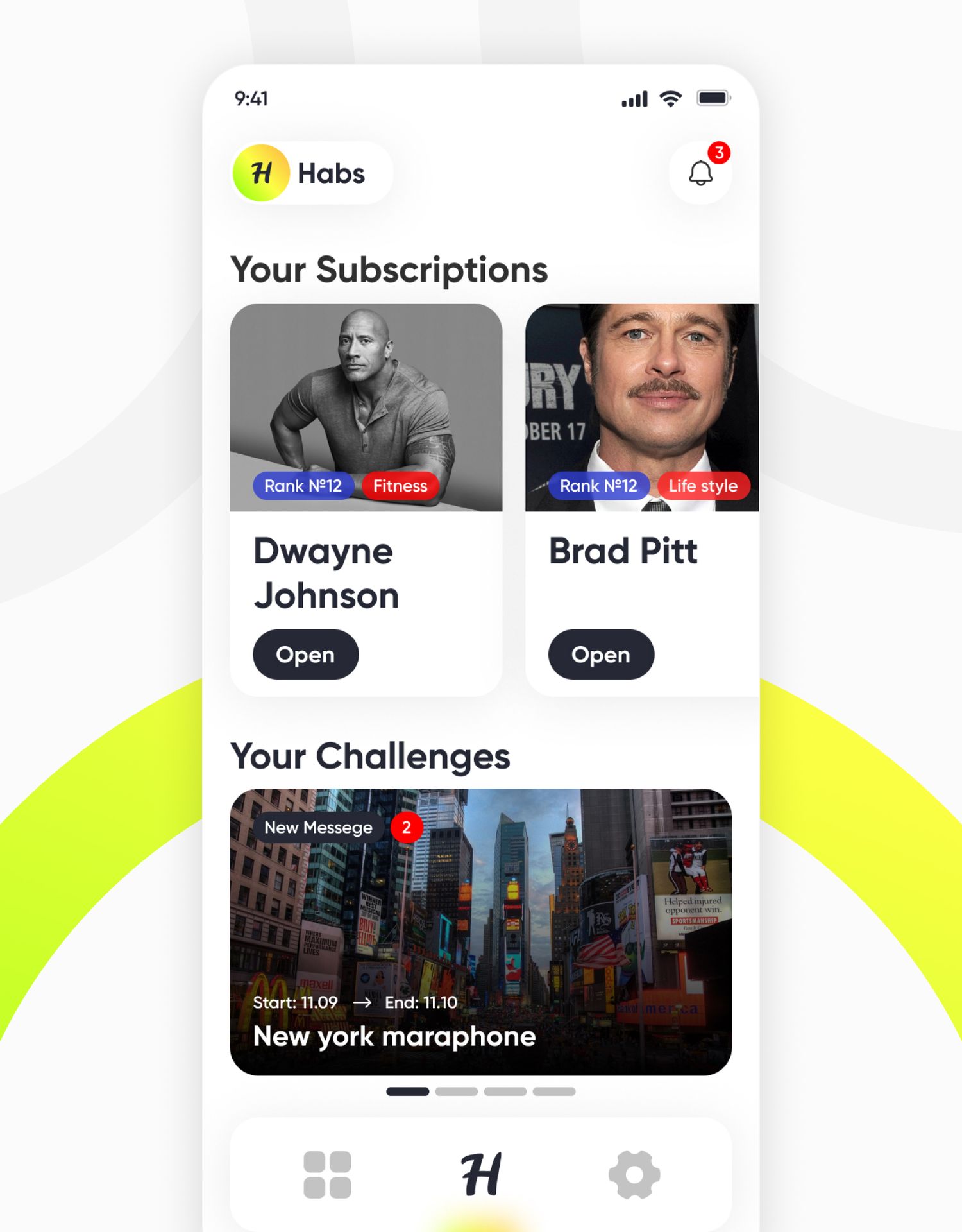Jump to the second challenge page indicator
This screenshot has height=1232, width=962.
[x=456, y=1091]
